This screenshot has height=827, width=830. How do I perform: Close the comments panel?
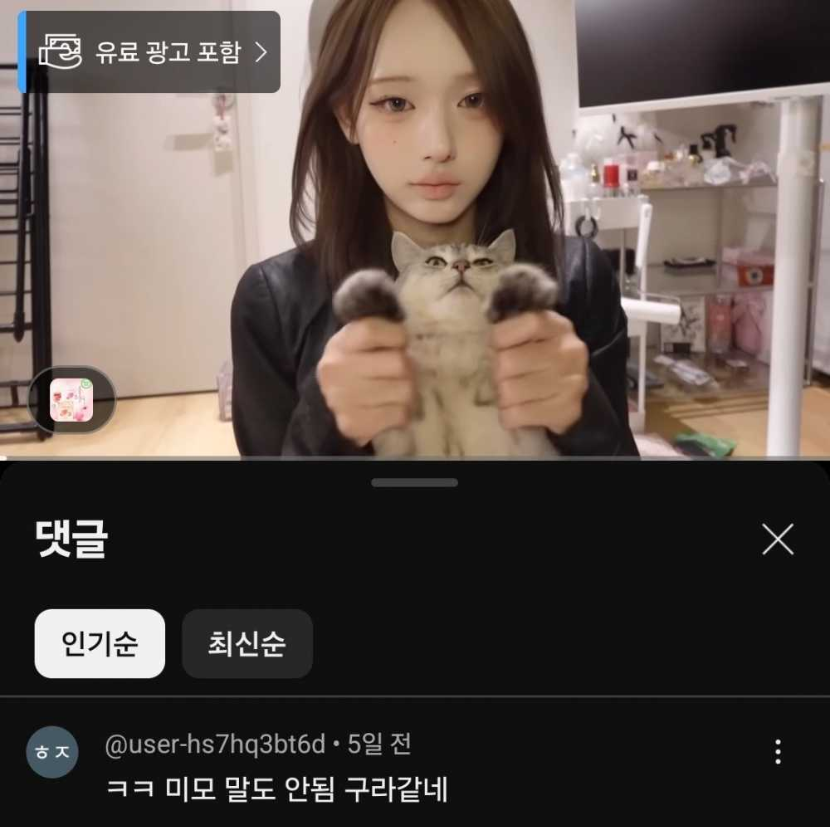777,539
